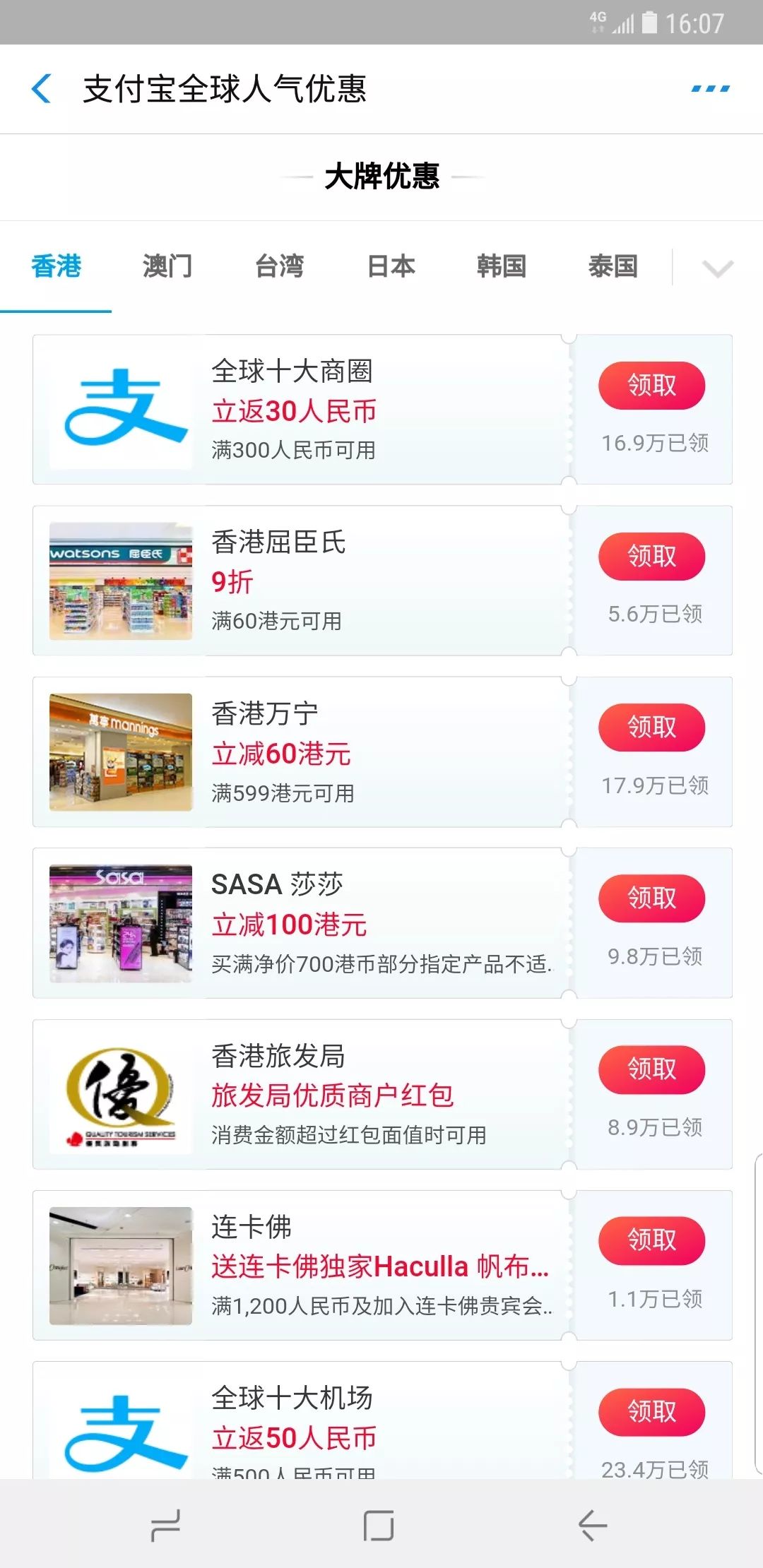
Task: Expand the extra country list chevron
Action: tap(717, 268)
